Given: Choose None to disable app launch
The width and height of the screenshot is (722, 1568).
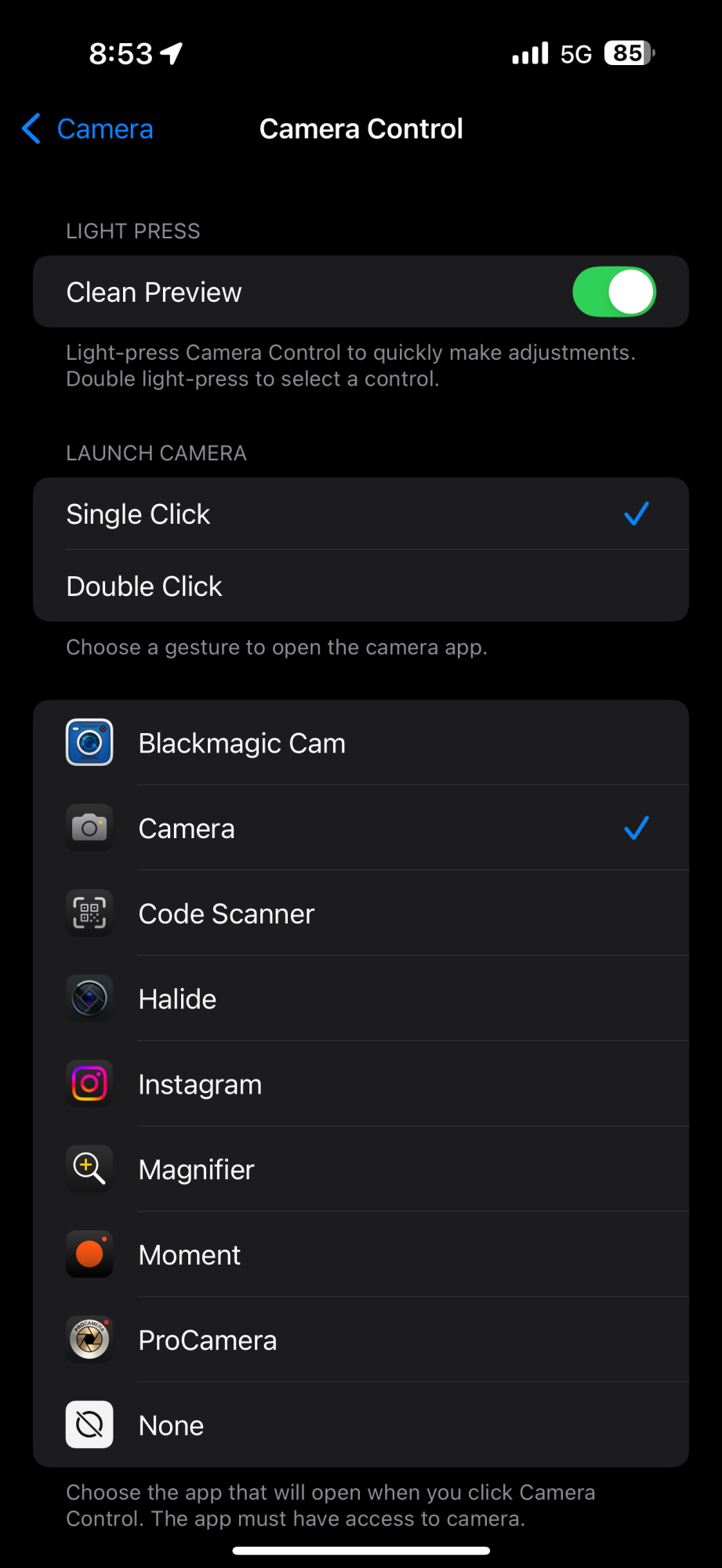Looking at the screenshot, I should point(361,1426).
